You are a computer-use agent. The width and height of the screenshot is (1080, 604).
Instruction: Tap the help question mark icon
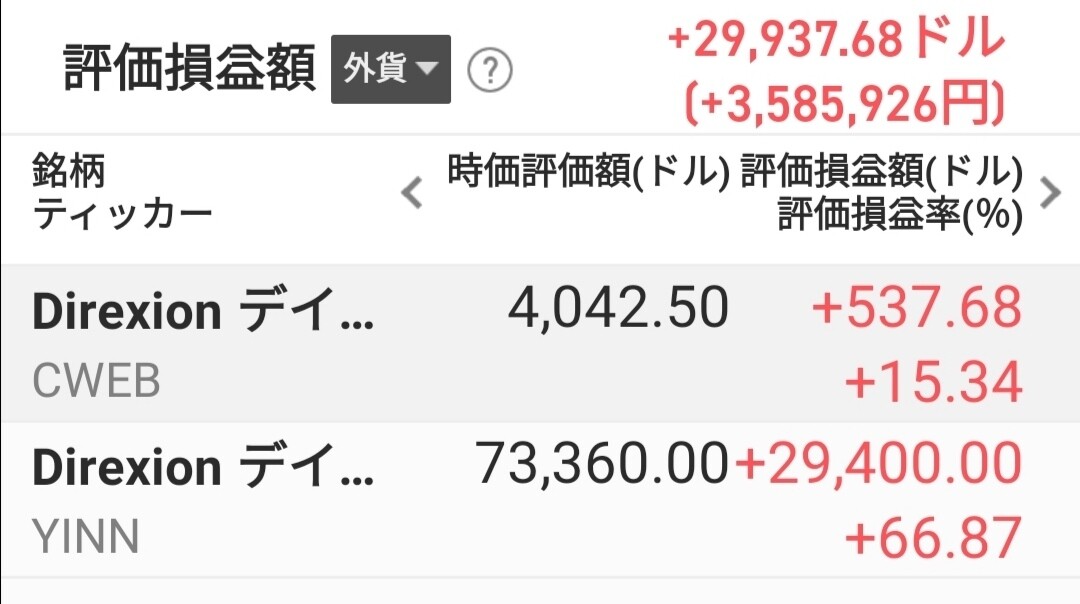point(490,71)
